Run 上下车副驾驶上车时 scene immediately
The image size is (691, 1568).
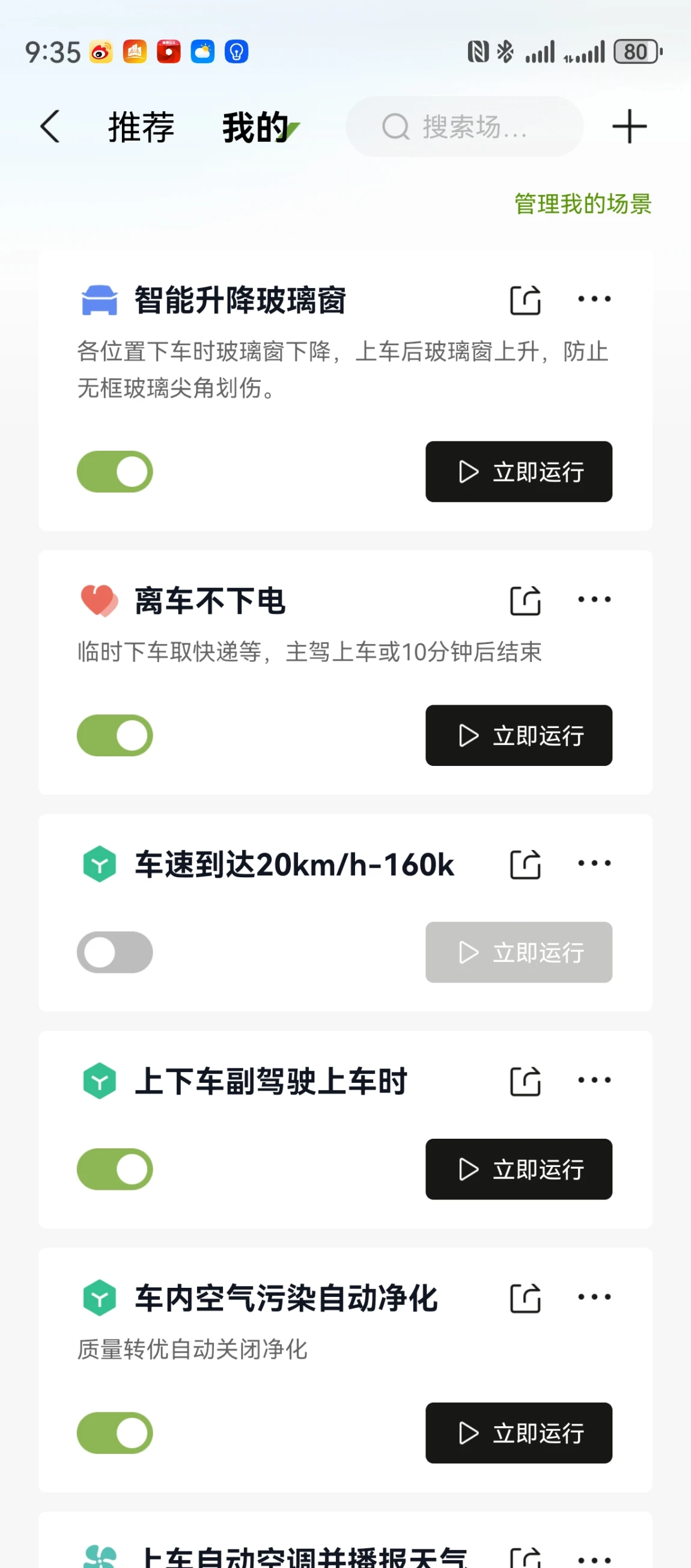[518, 1169]
